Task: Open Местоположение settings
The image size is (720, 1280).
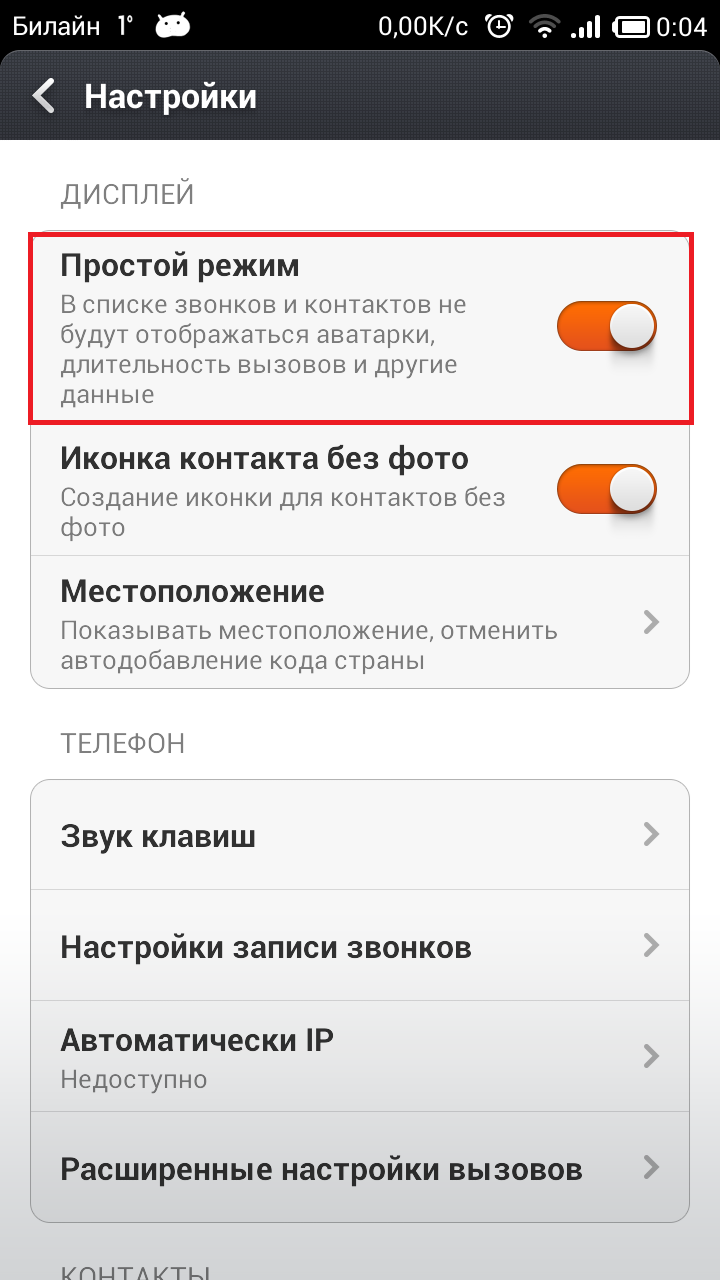Action: tap(360, 622)
